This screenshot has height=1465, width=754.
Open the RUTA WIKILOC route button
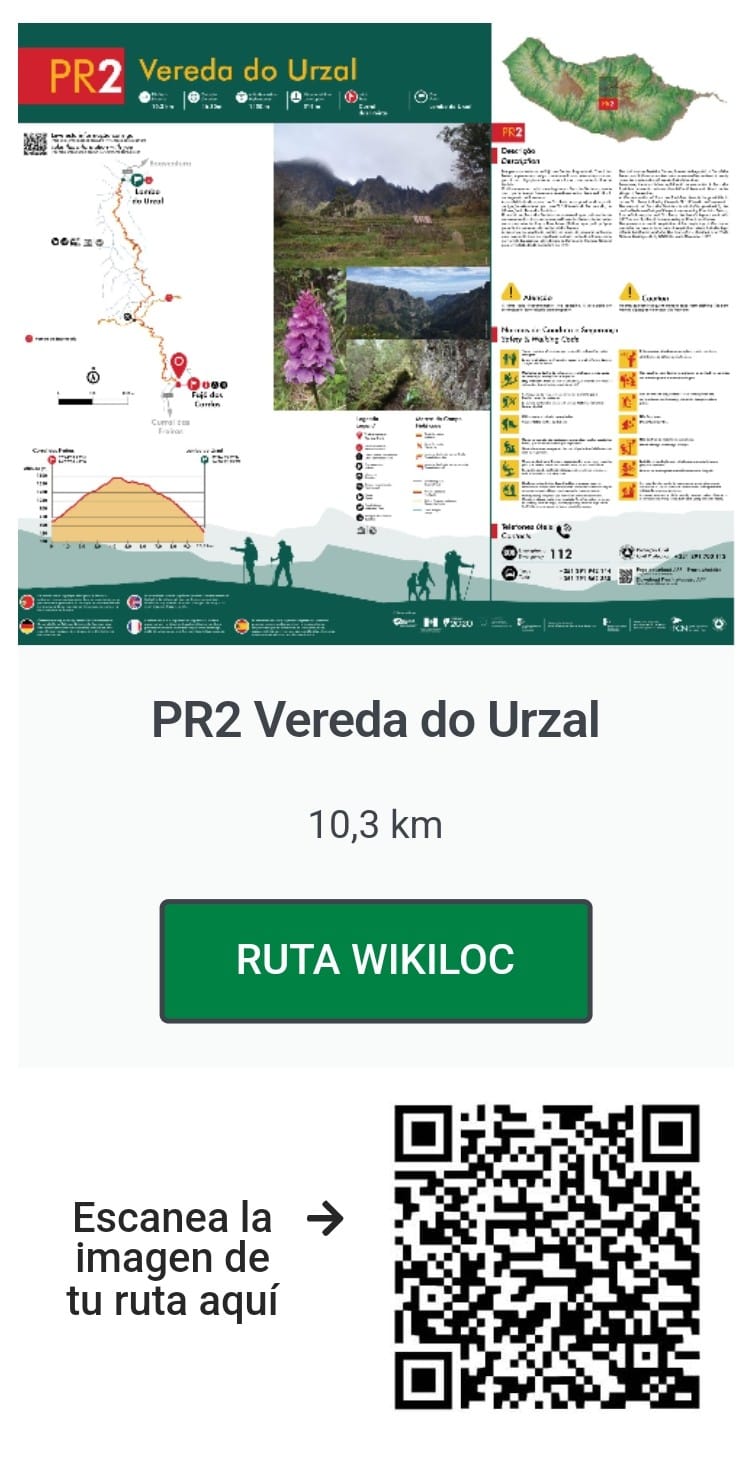pos(376,960)
